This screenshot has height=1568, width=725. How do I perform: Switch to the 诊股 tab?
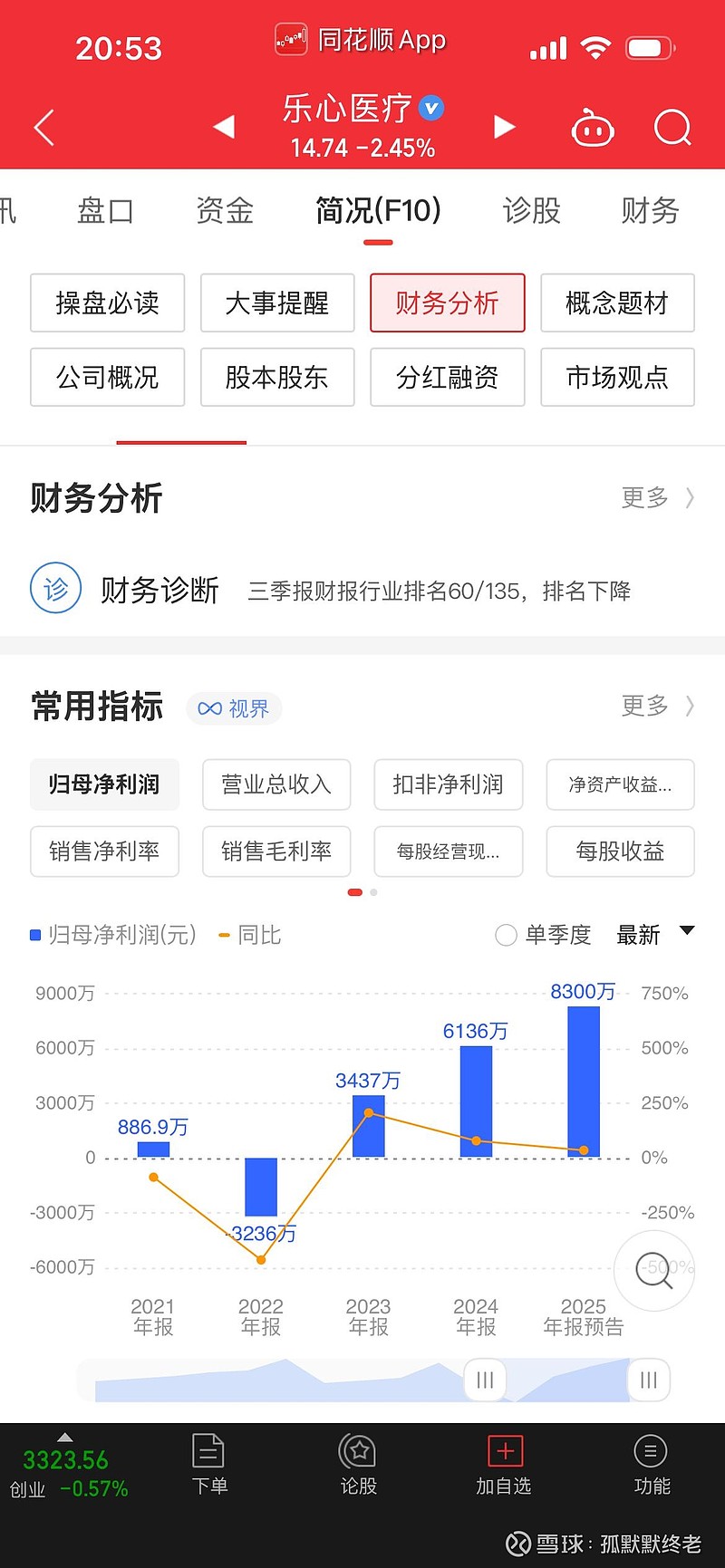[x=532, y=211]
